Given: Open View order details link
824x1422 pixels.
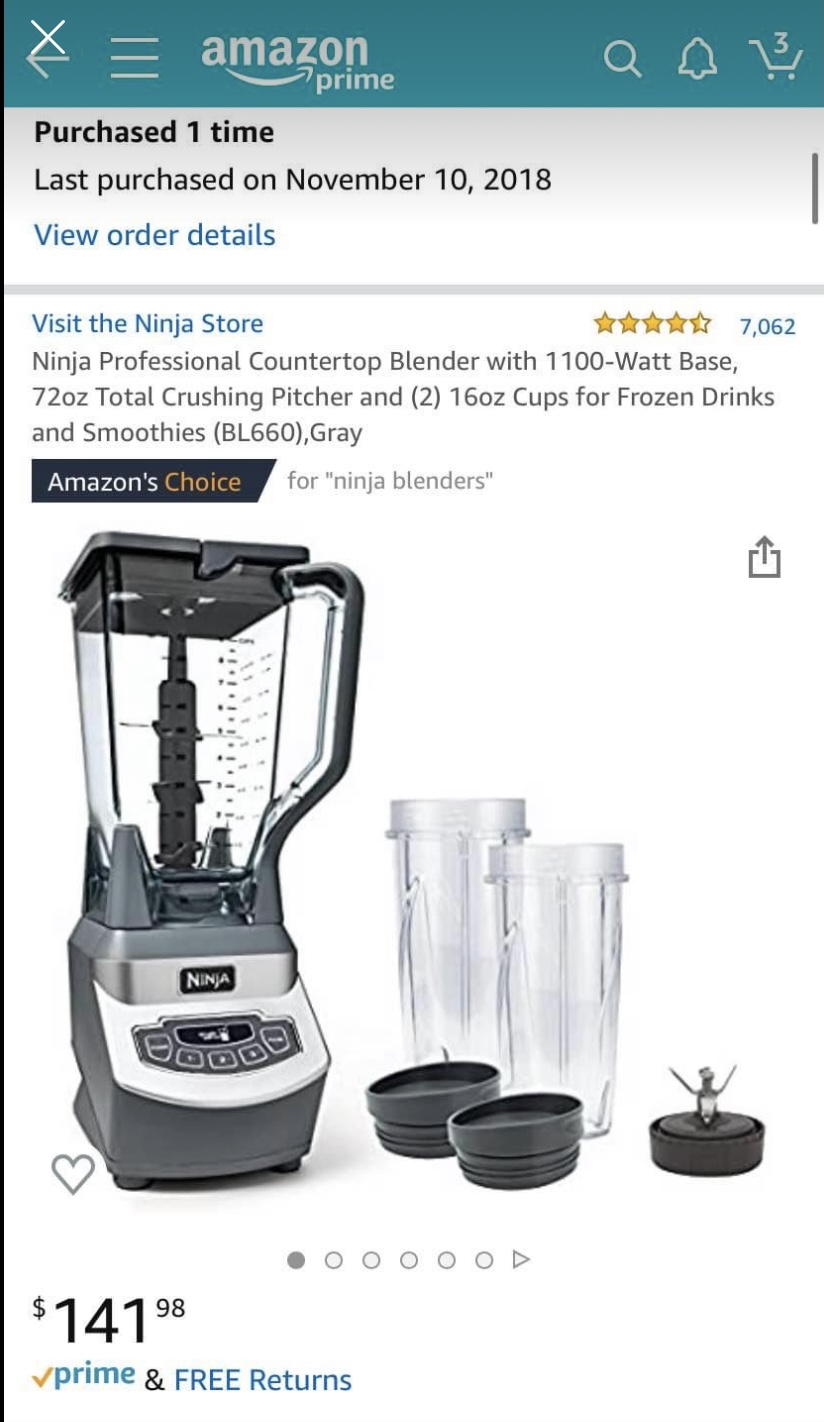Looking at the screenshot, I should tap(154, 235).
